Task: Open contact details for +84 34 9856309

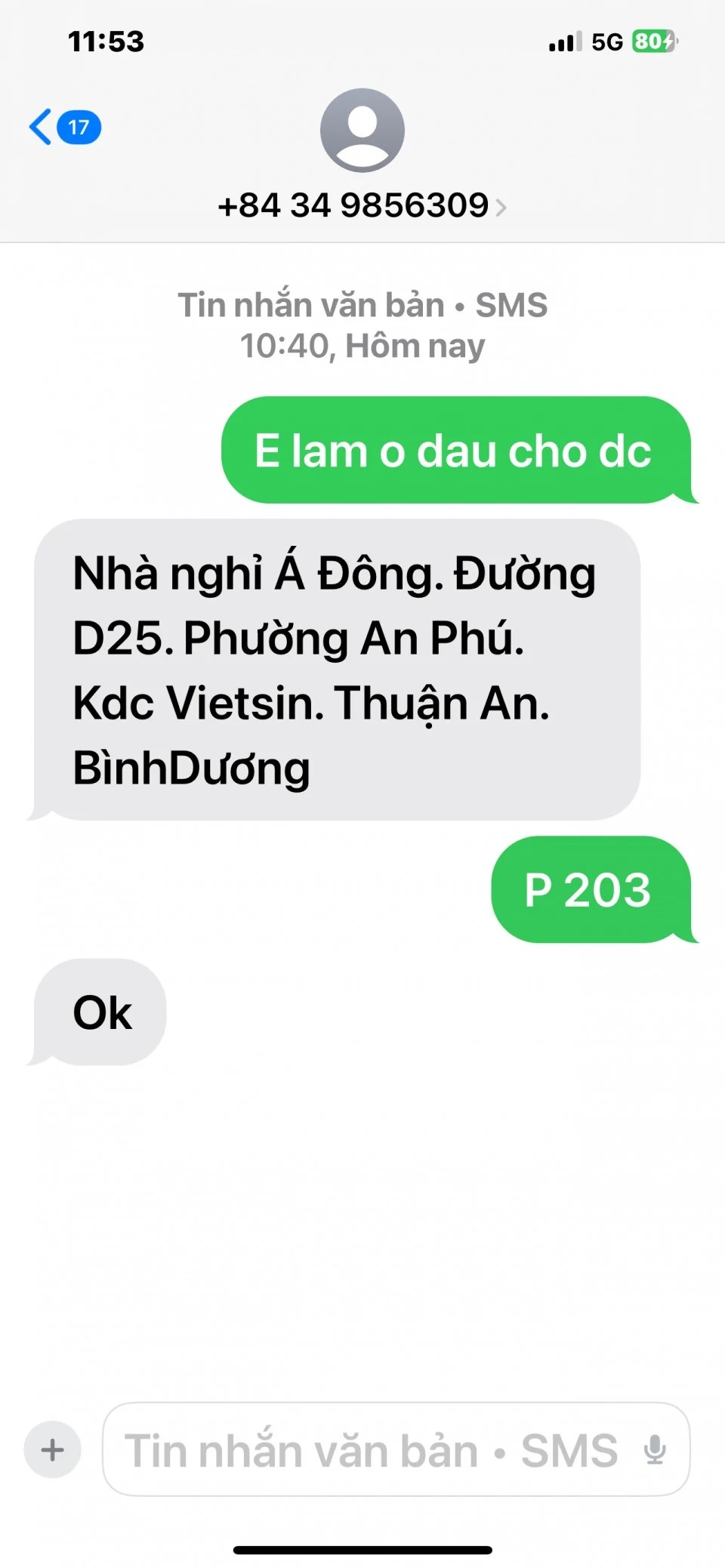Action: pyautogui.click(x=362, y=205)
